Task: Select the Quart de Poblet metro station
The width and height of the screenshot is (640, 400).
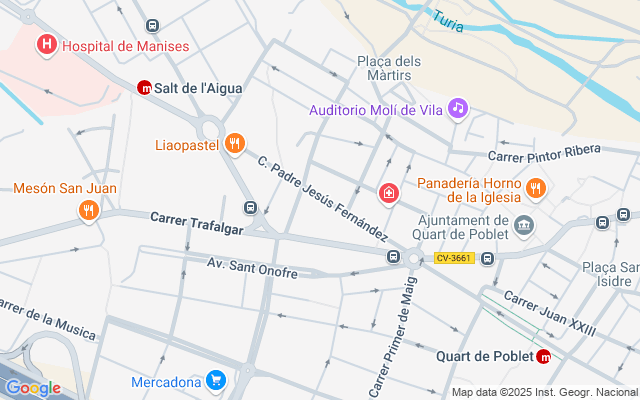Action: pyautogui.click(x=544, y=356)
